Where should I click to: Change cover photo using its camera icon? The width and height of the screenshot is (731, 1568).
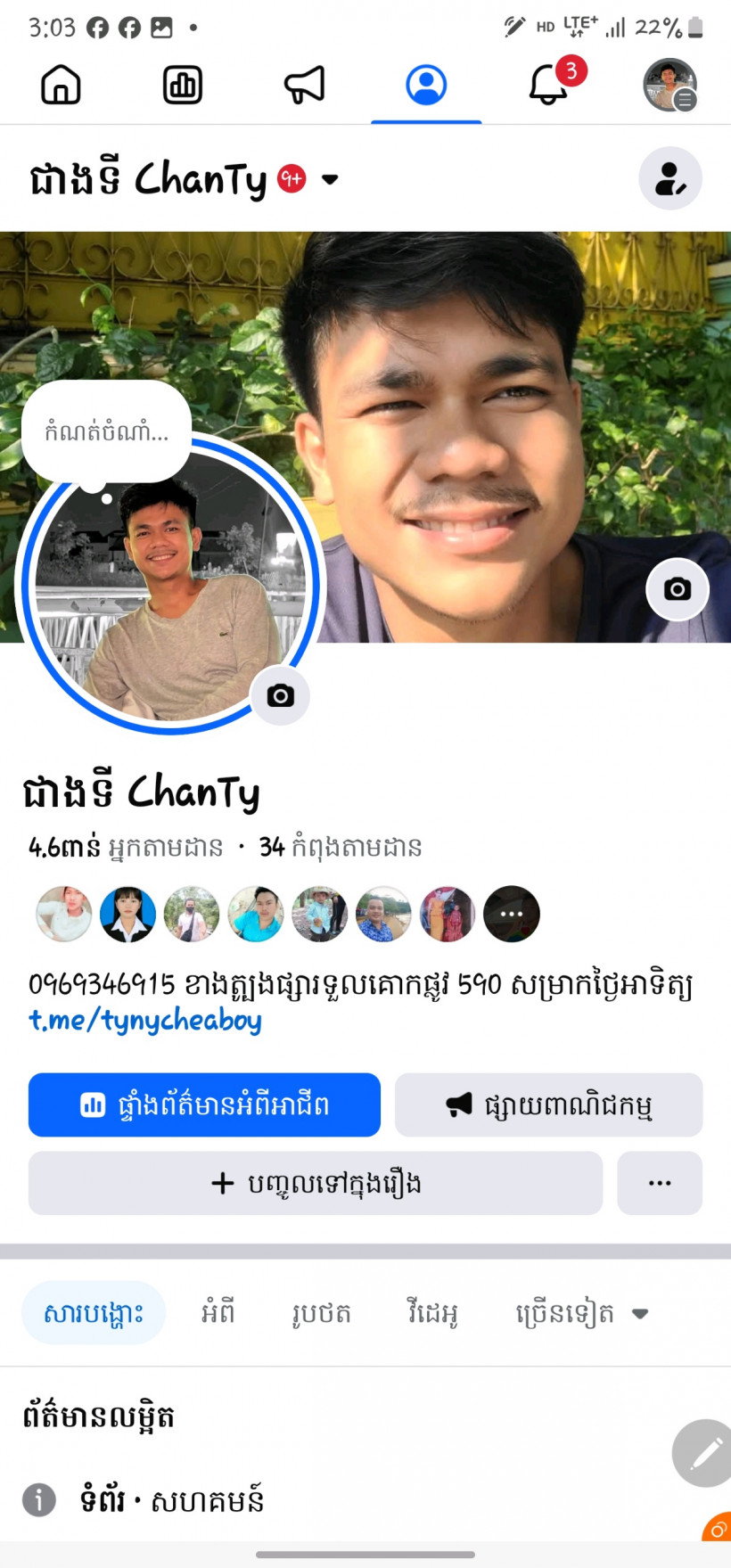coord(678,590)
